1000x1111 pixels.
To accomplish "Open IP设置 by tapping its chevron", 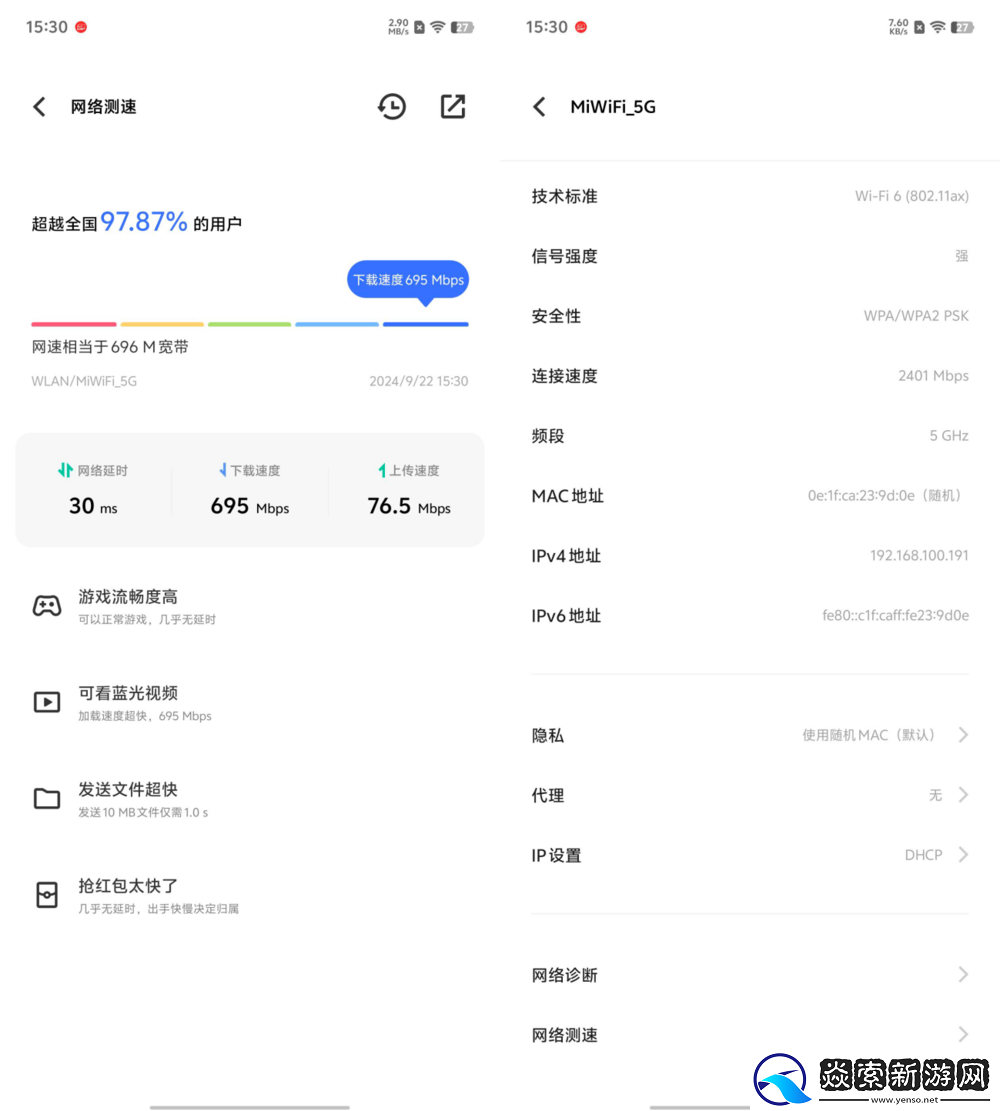I will tap(963, 855).
